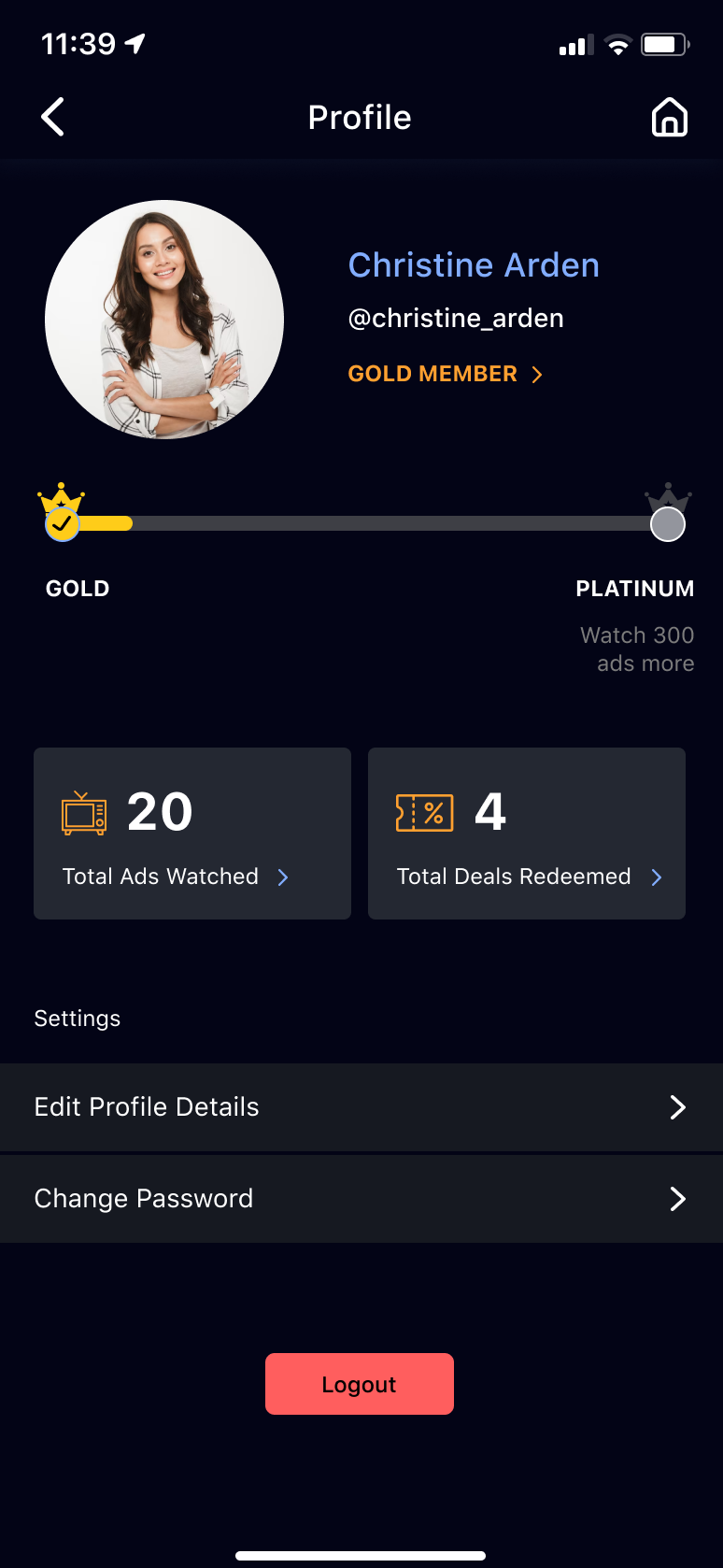Open Edit Profile Details row chevron
Image resolution: width=723 pixels, height=1568 pixels.
[678, 1107]
